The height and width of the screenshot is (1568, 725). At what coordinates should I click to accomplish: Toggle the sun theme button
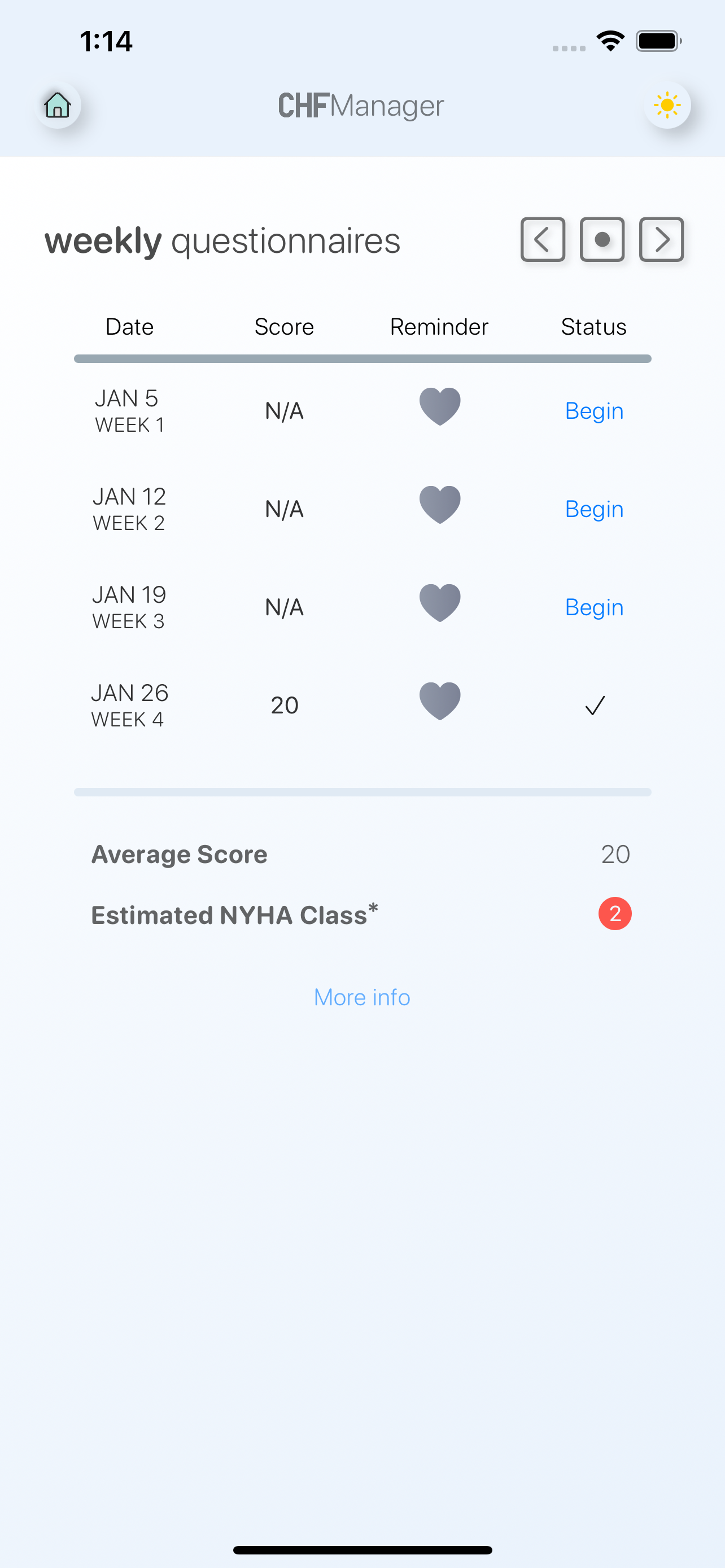(x=667, y=106)
